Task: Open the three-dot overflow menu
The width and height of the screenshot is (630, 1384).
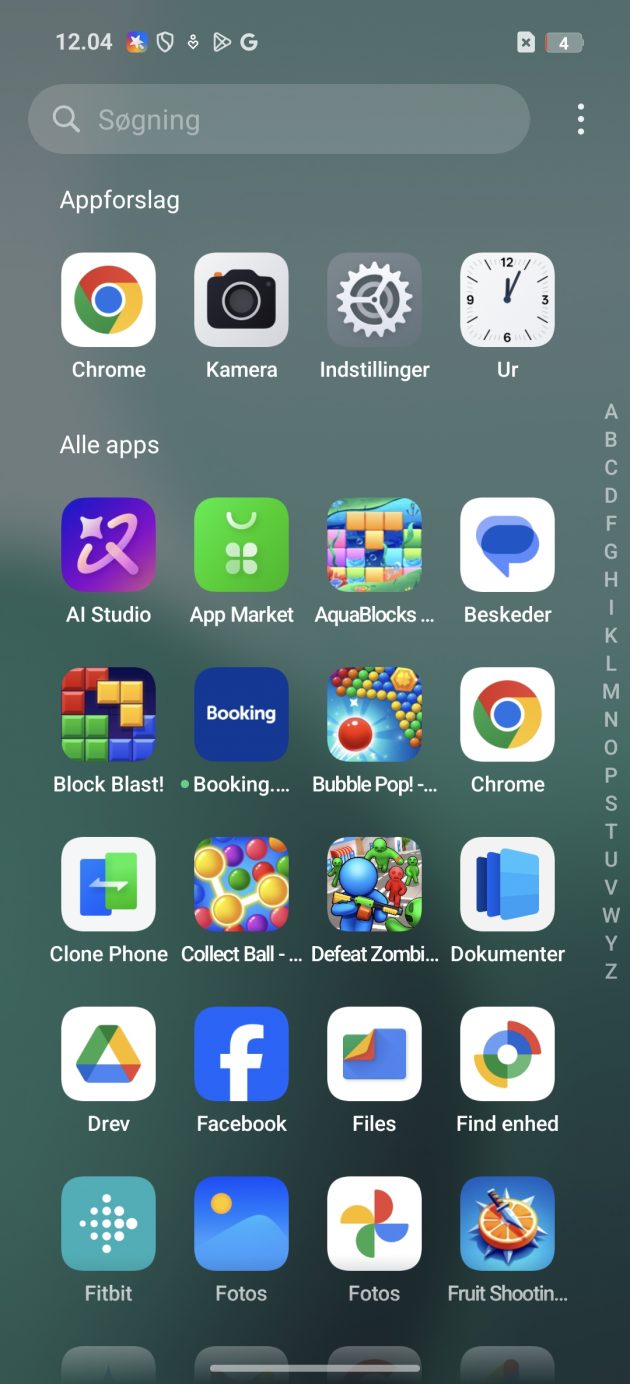Action: pos(581,120)
